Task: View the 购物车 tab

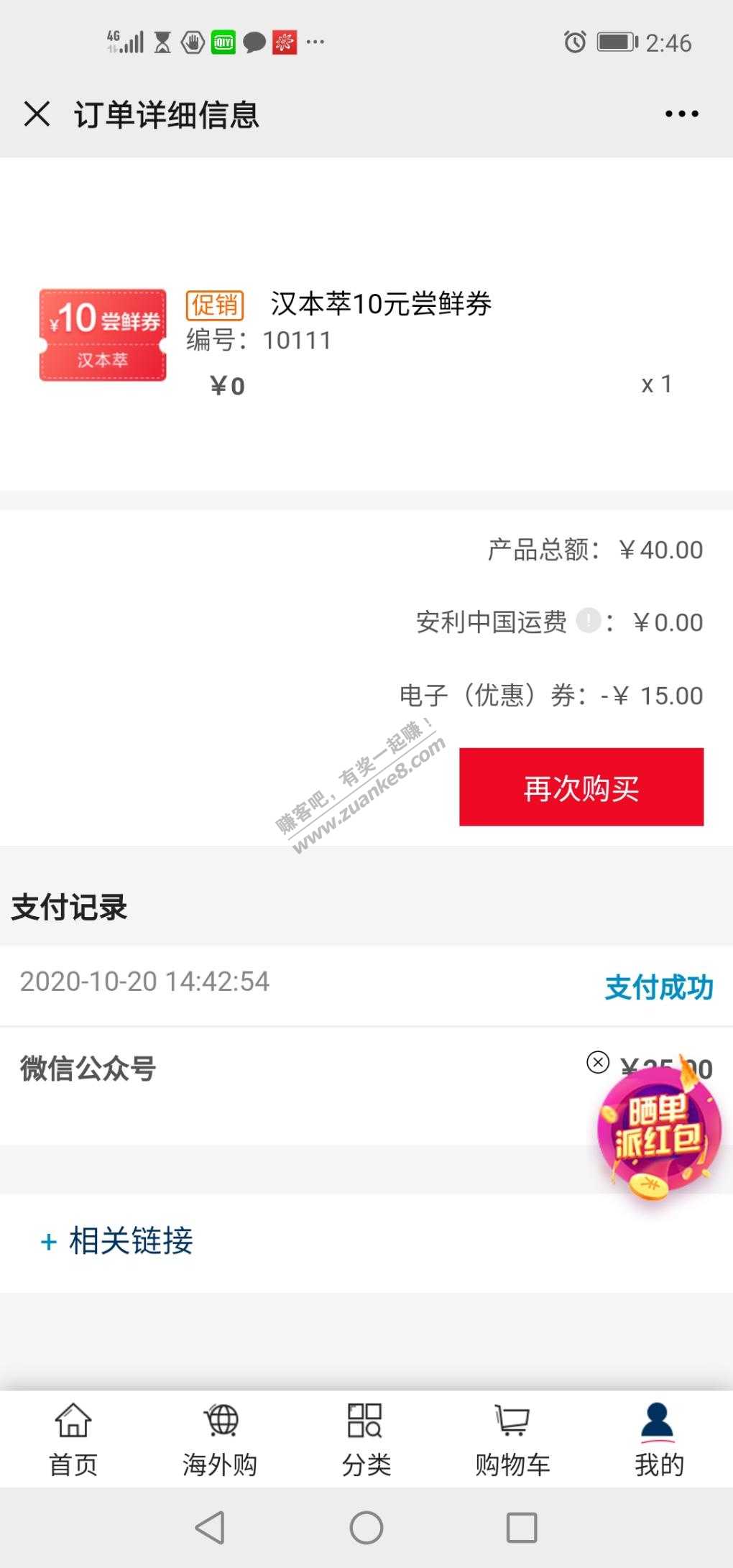Action: (512, 1439)
